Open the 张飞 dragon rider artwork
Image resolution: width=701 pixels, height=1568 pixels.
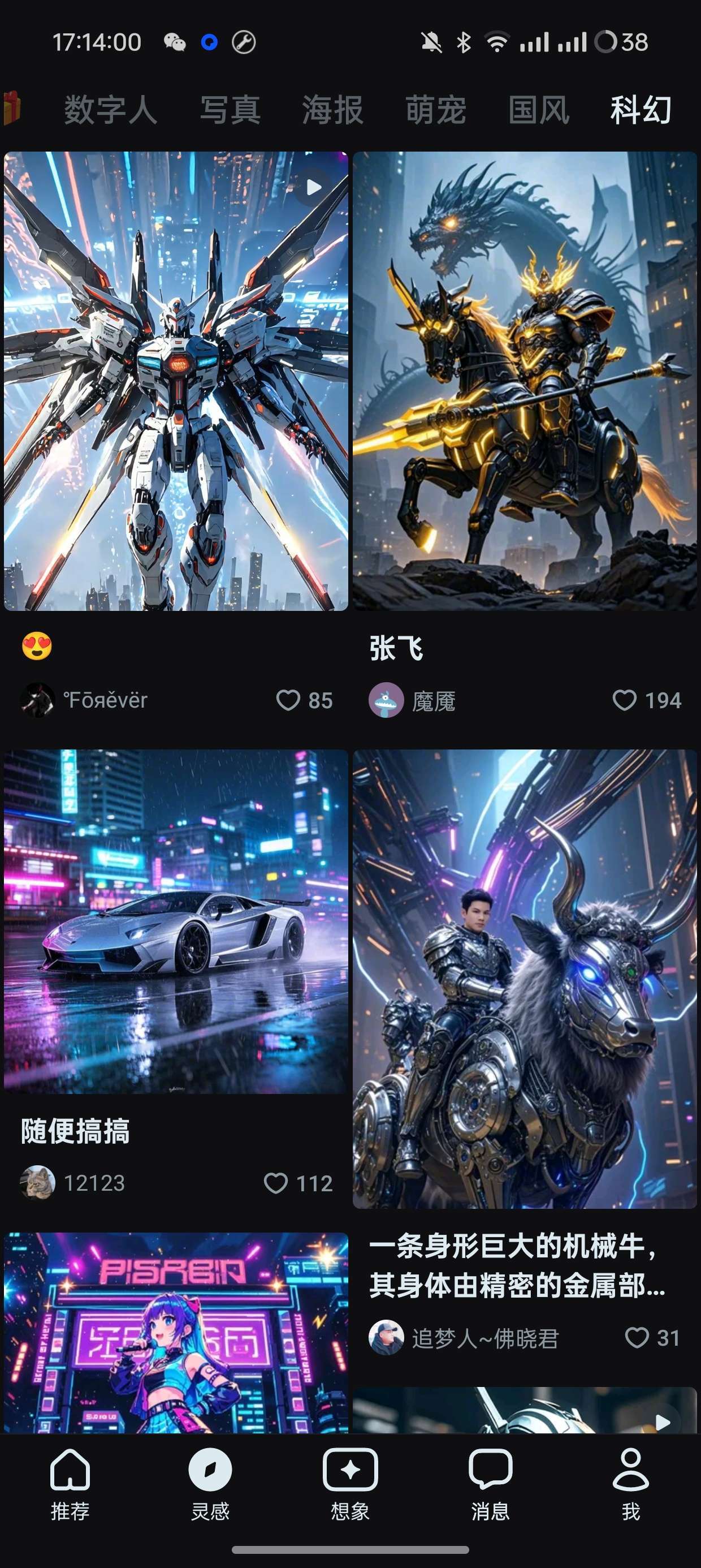525,381
